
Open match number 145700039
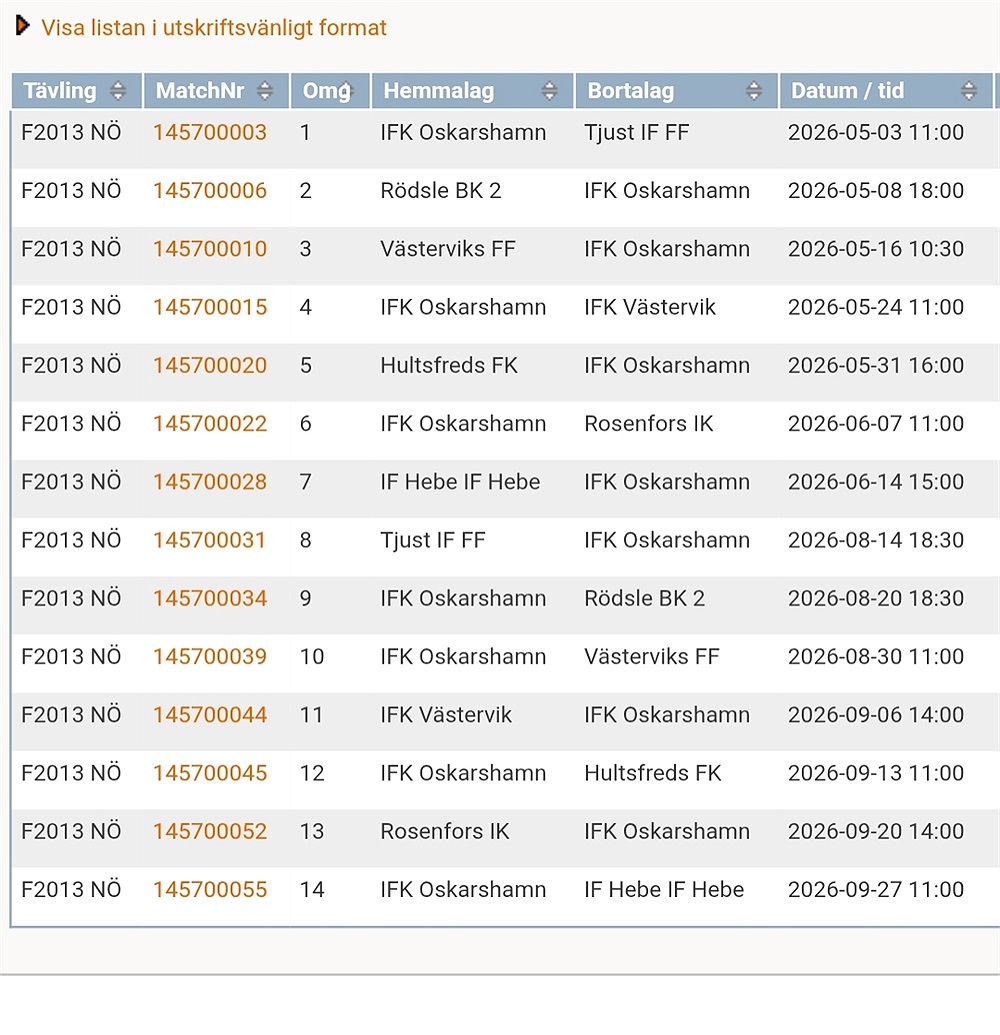210,657
